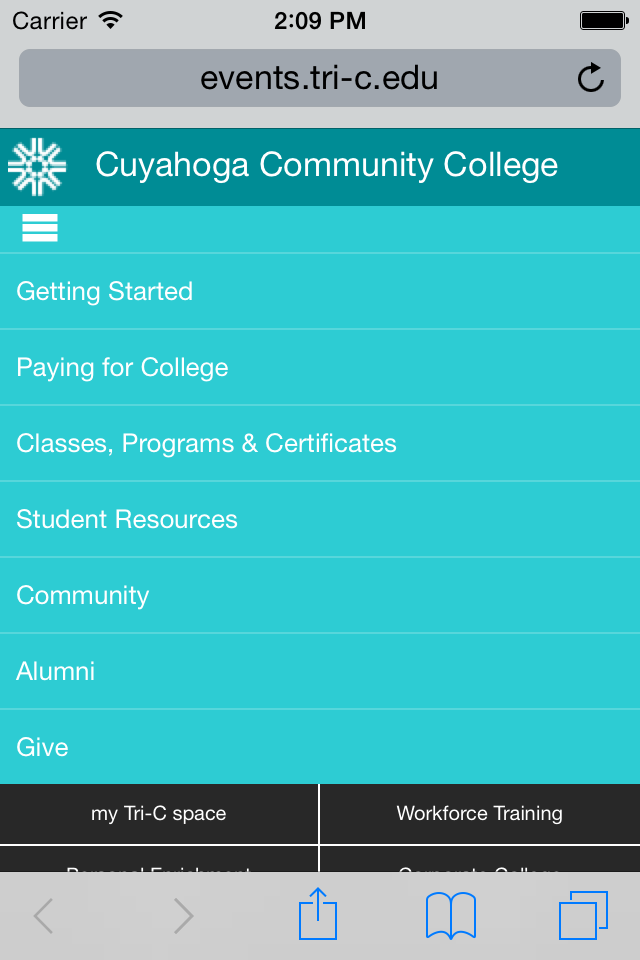Go to Workforce Training

480,814
